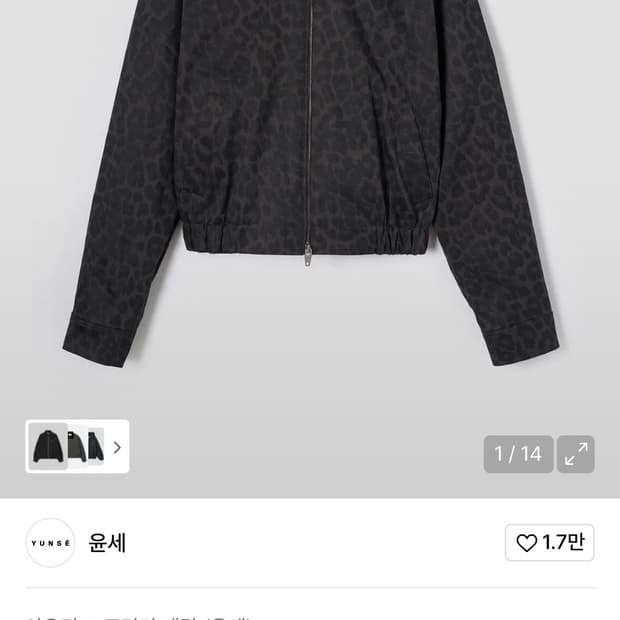Open the product image in fullscreen
The image size is (620, 620).
click(576, 454)
